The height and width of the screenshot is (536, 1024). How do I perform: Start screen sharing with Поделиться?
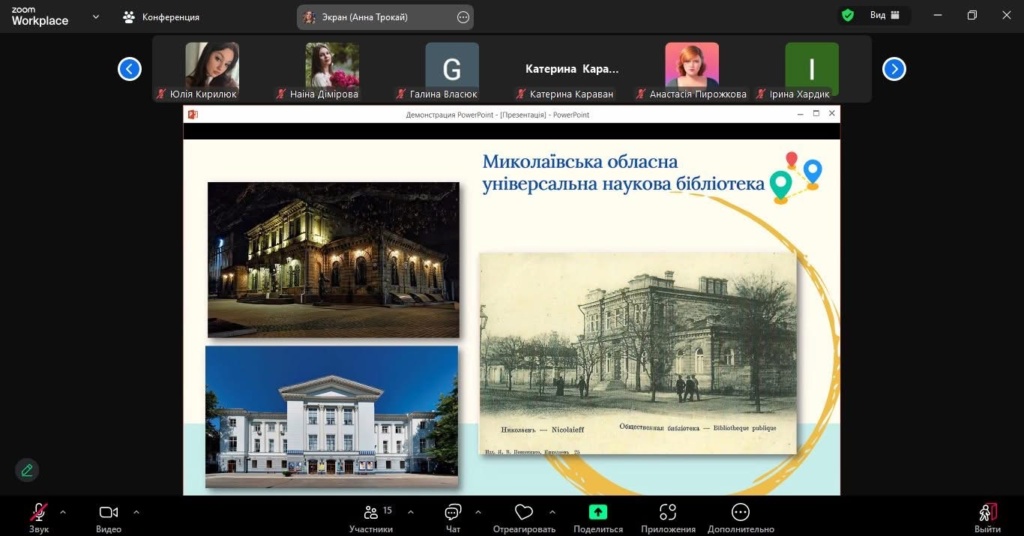[x=598, y=516]
